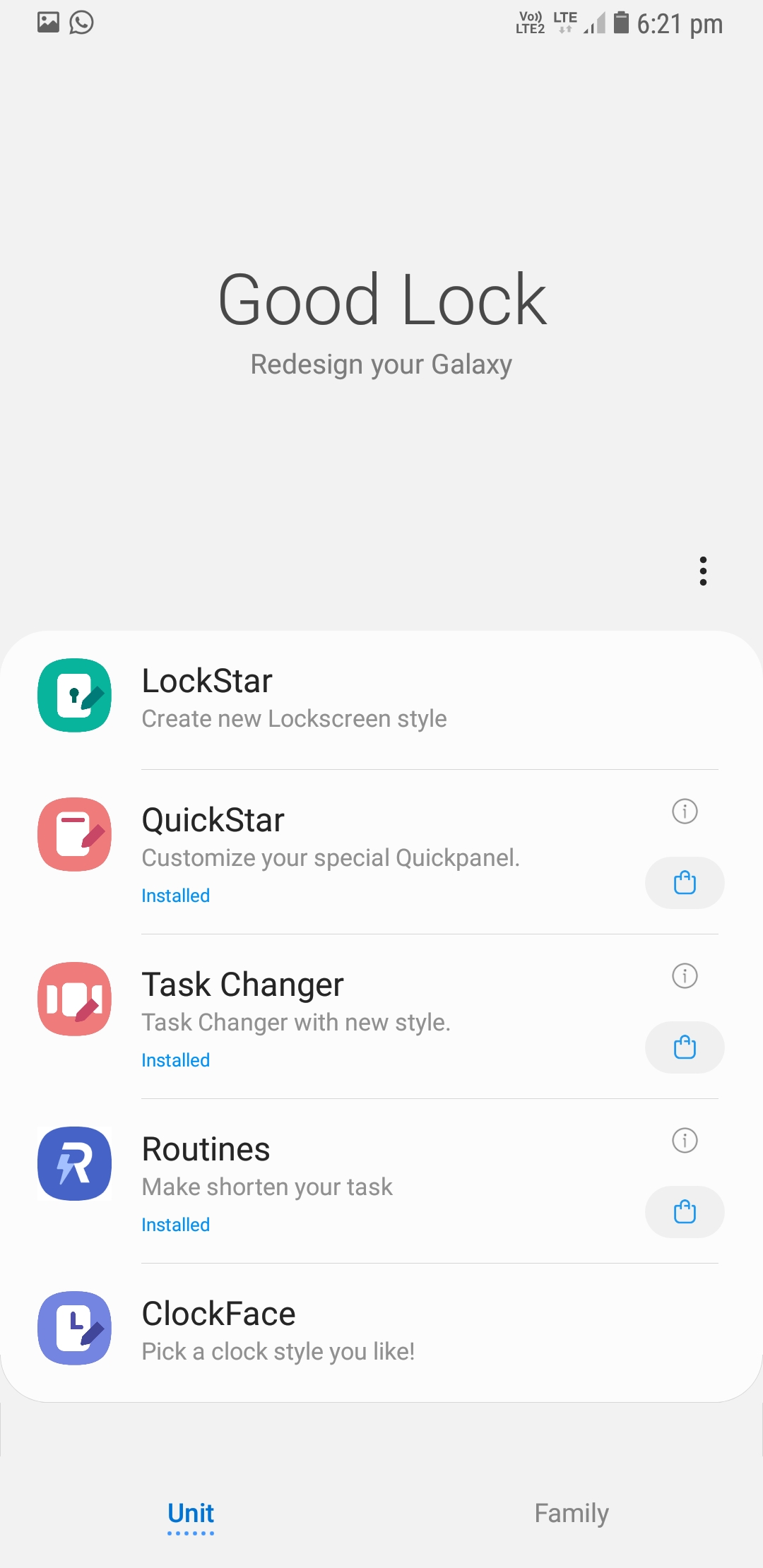View info about Routines
The width and height of the screenshot is (763, 1568).
(x=685, y=1140)
